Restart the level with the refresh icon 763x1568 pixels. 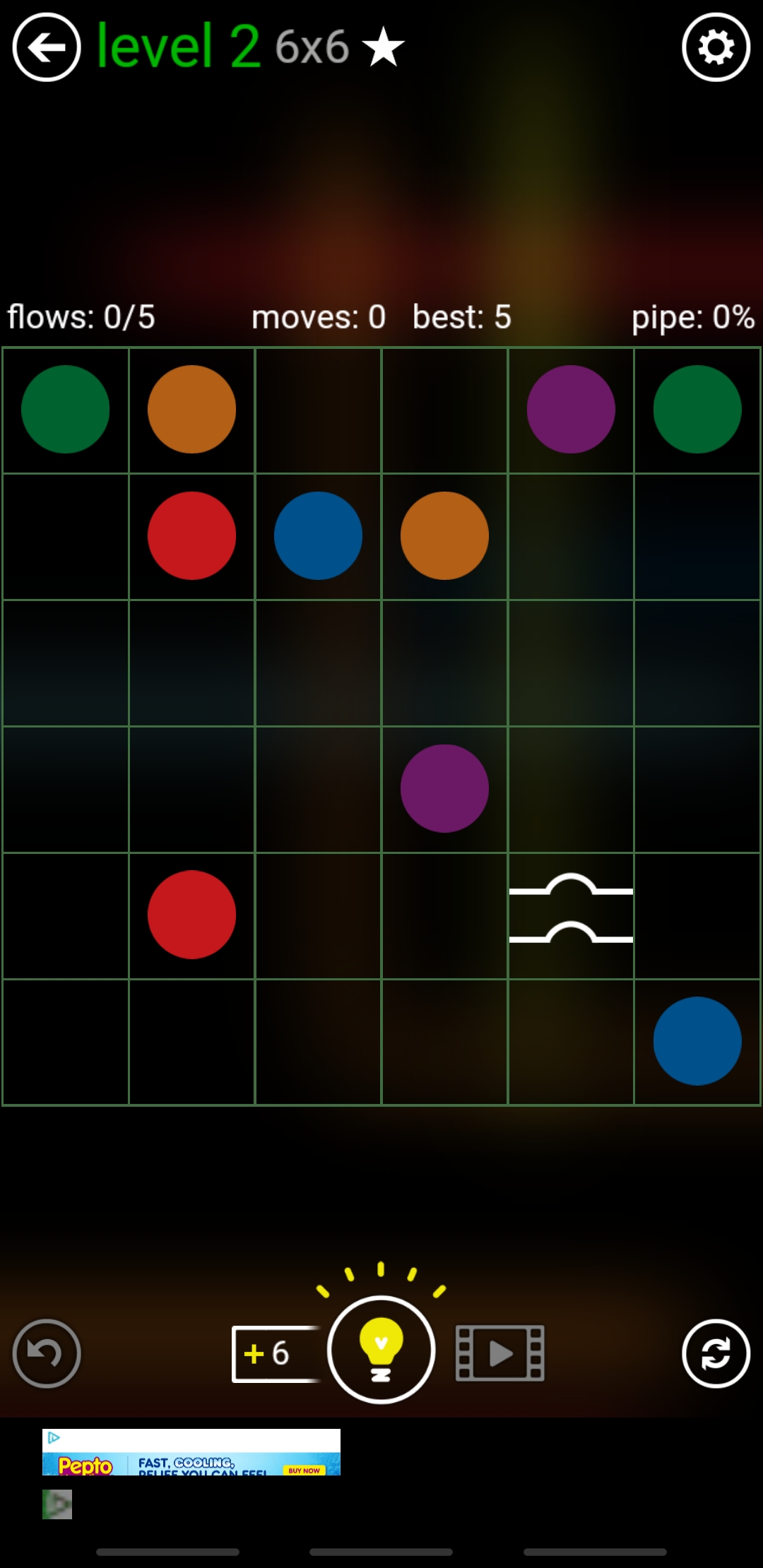pyautogui.click(x=716, y=1353)
